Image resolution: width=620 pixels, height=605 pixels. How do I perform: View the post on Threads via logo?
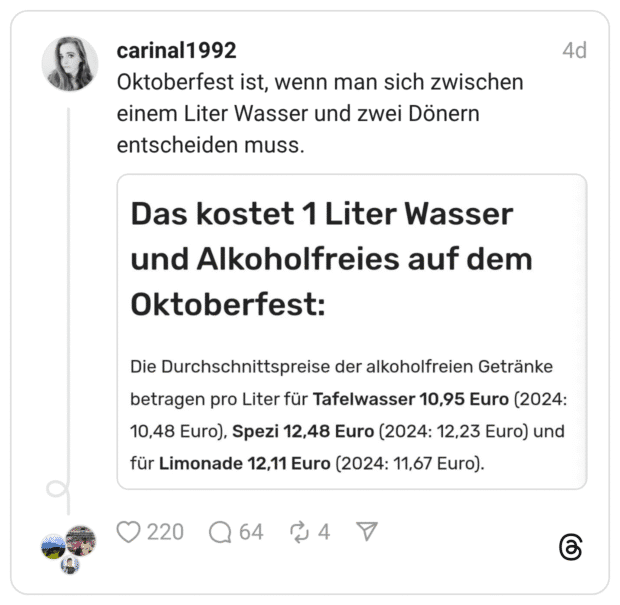coord(570,547)
